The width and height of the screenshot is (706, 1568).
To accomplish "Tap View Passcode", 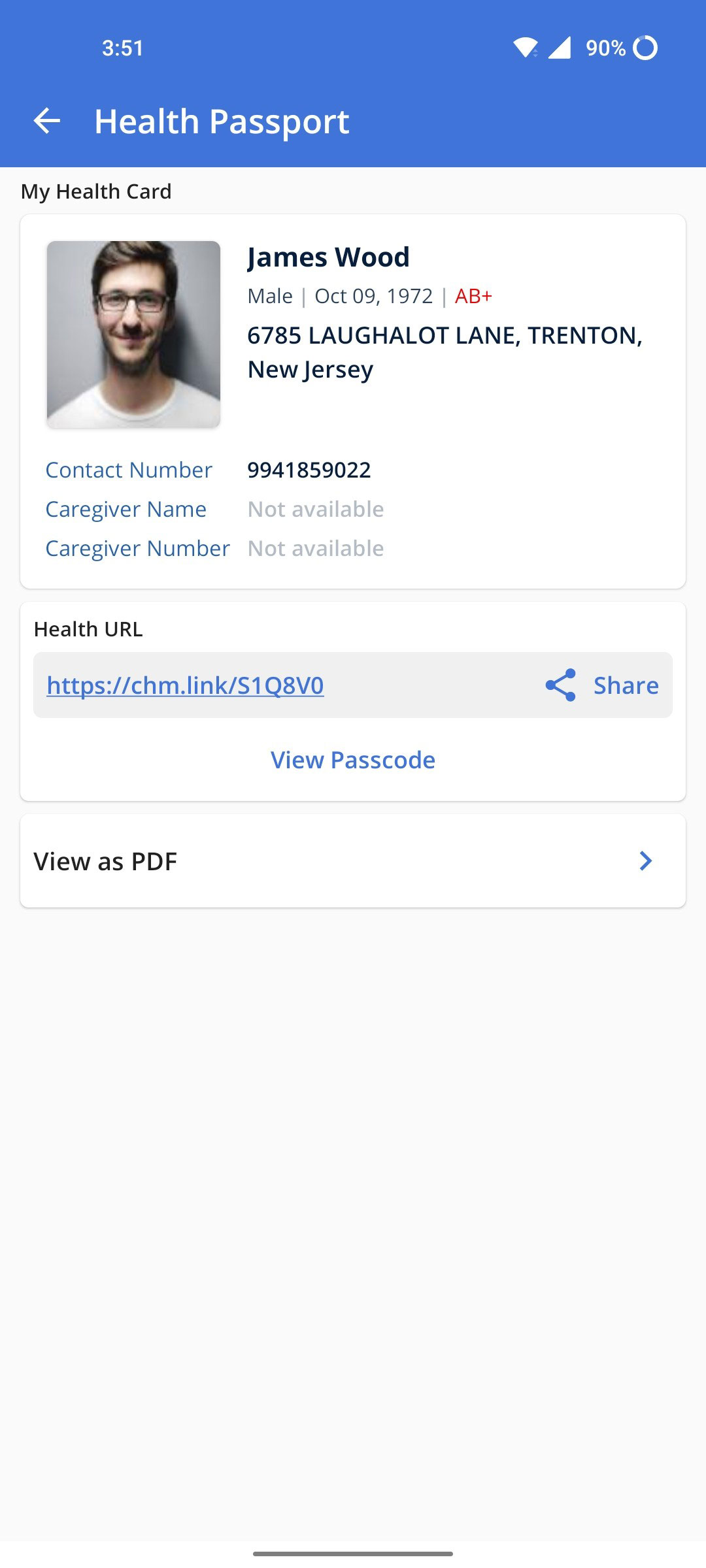I will point(353,760).
